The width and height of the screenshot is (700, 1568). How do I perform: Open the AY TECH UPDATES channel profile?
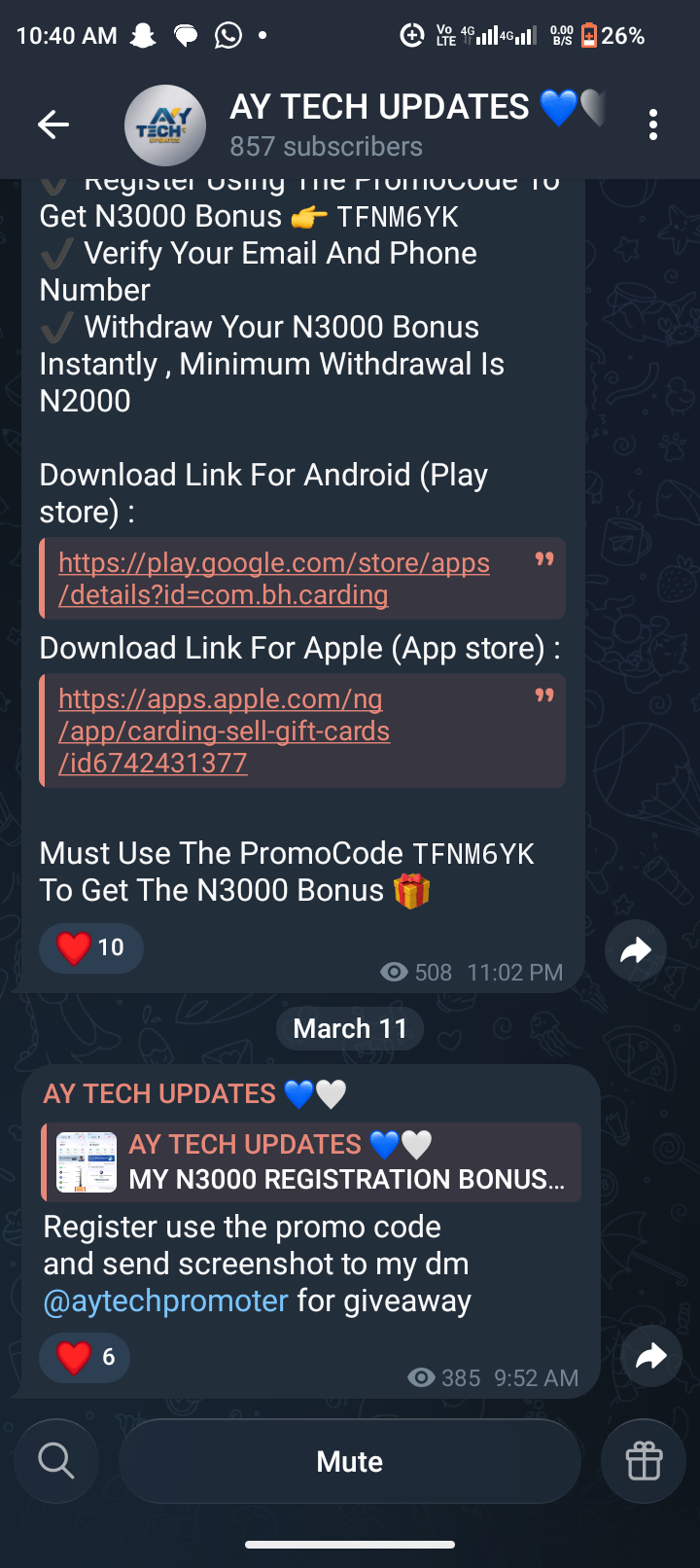pos(379,125)
